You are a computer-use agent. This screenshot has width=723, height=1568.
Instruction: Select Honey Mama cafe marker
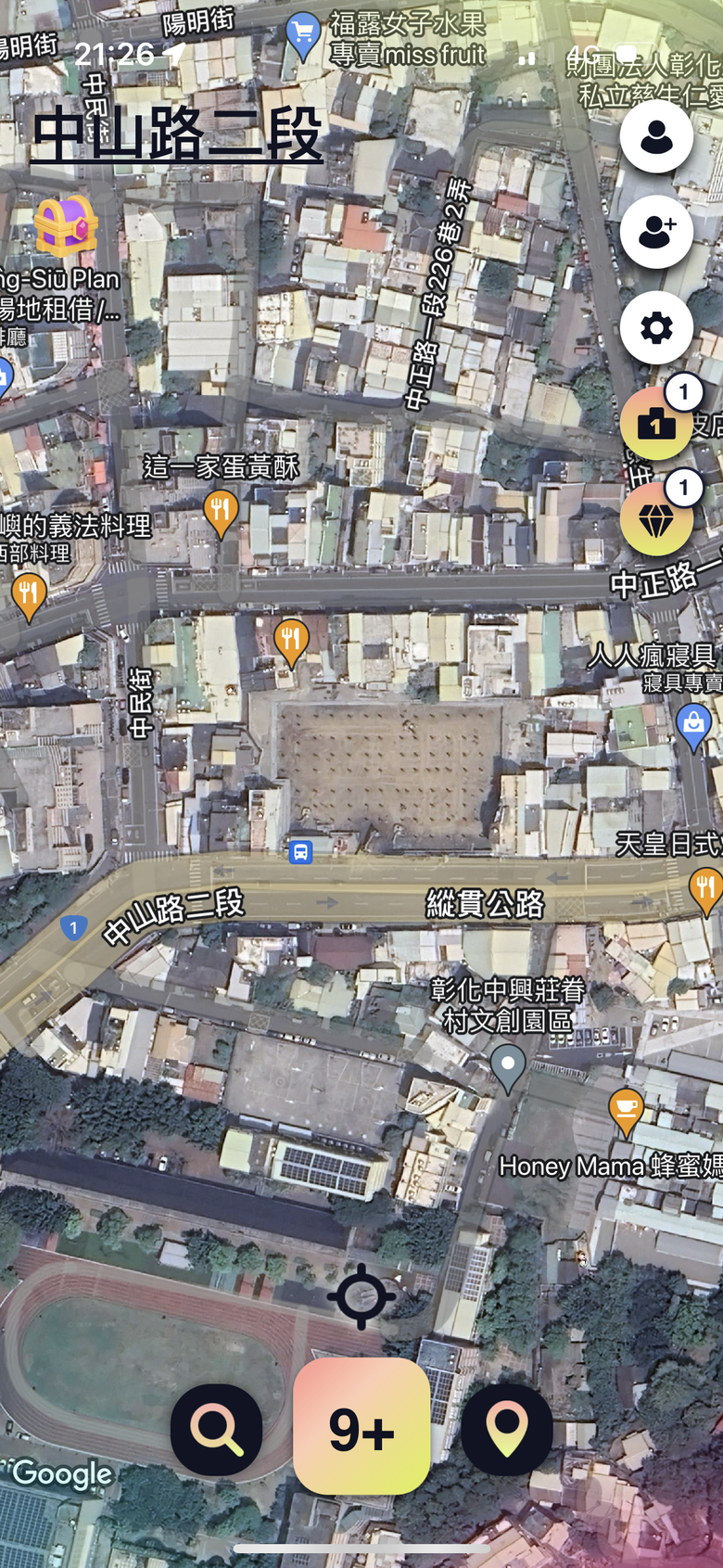(627, 1111)
